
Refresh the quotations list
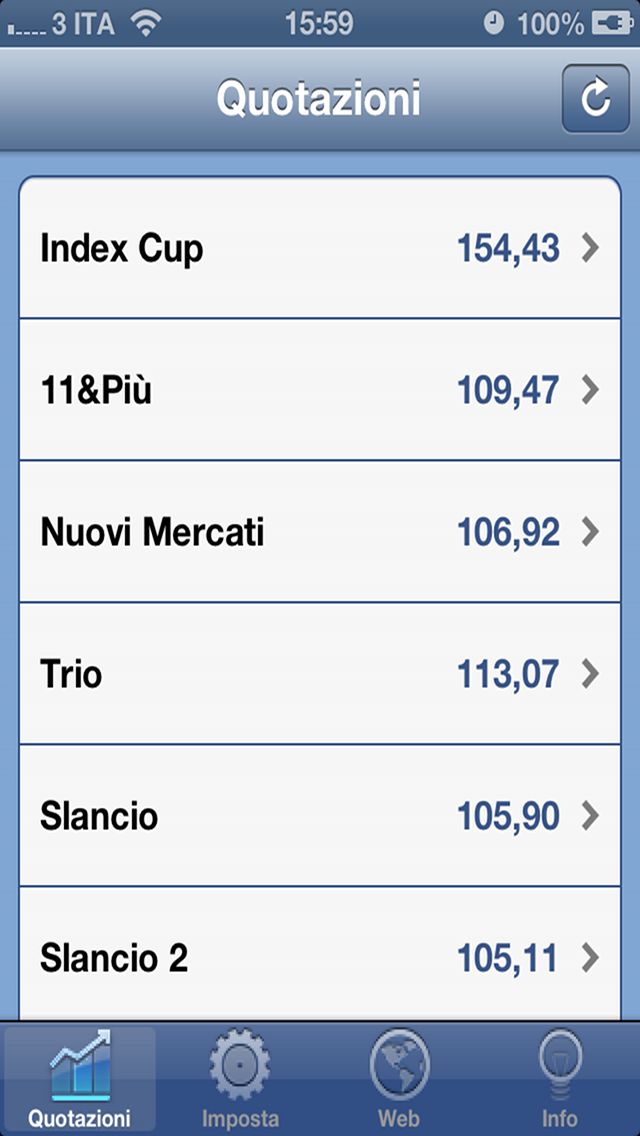click(x=595, y=99)
